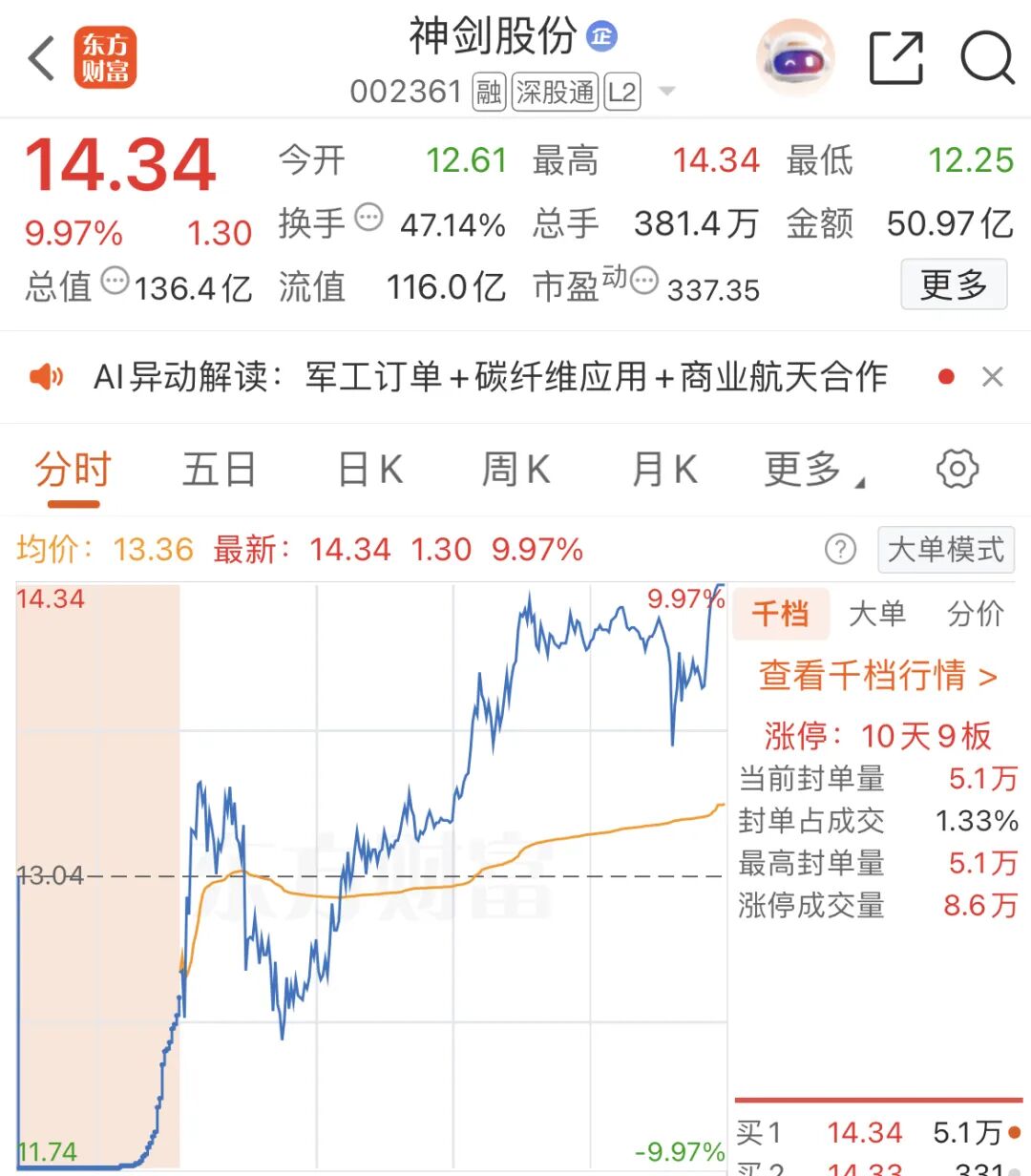Open chart settings gear
The width and height of the screenshot is (1031, 1176).
[x=957, y=469]
